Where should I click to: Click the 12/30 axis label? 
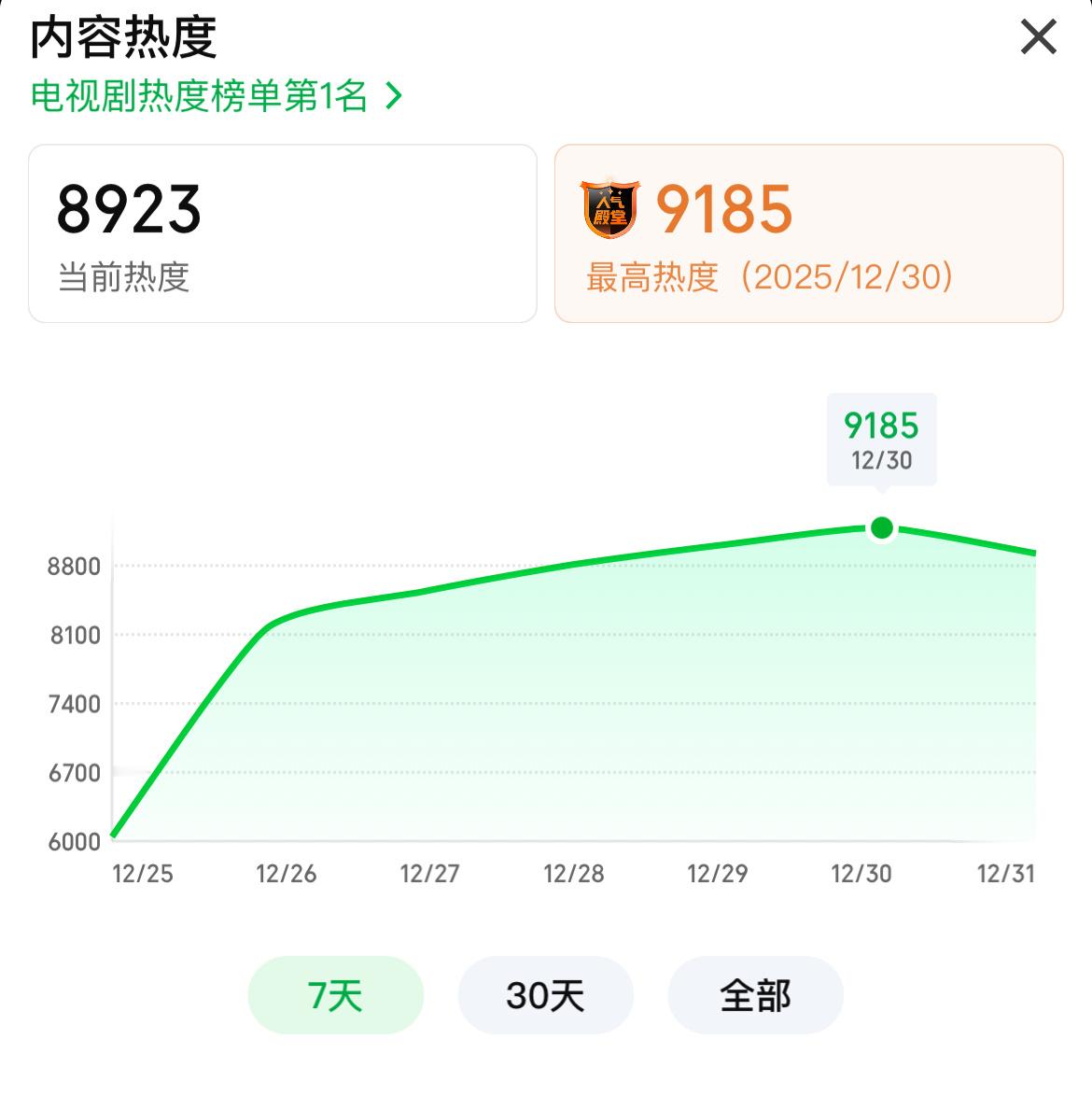point(859,875)
